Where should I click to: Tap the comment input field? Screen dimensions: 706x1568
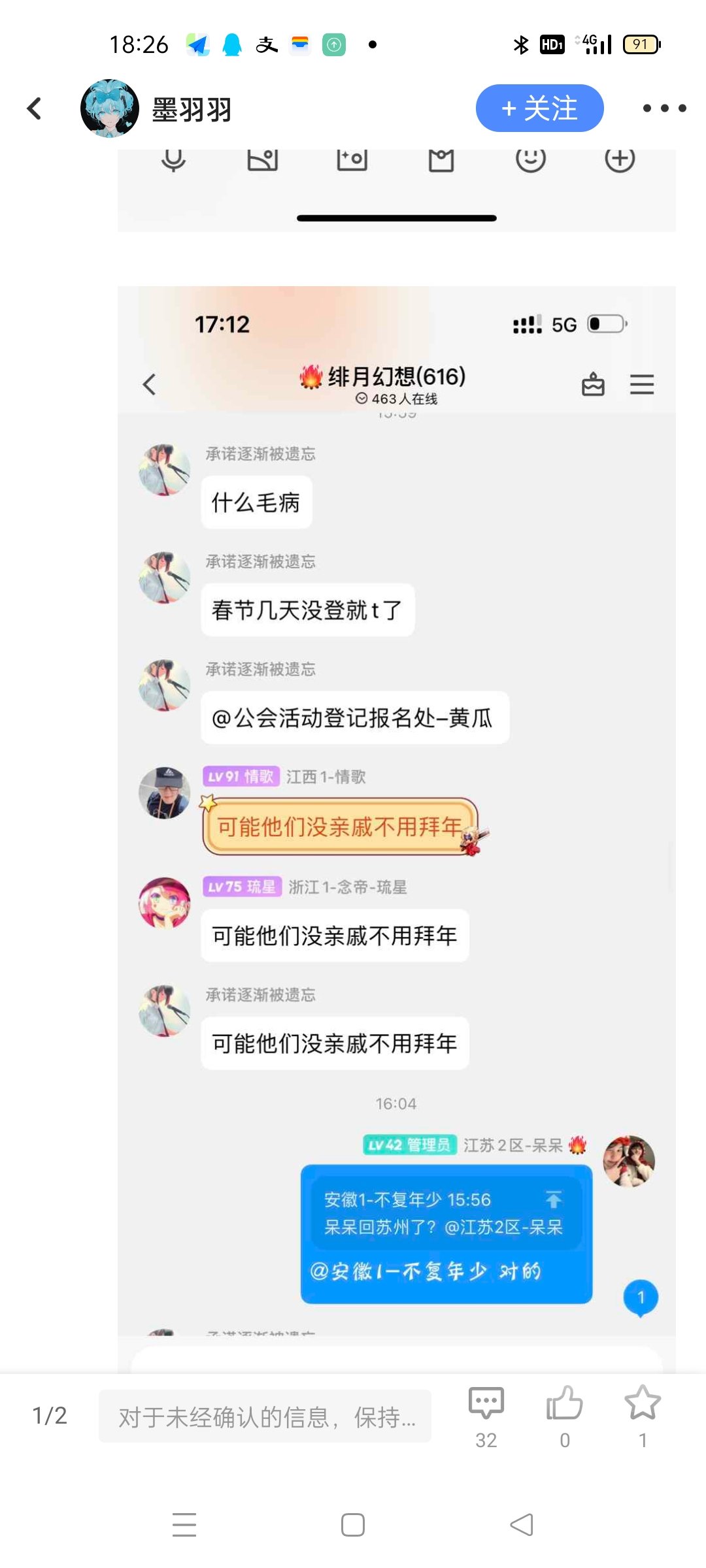tap(265, 1416)
